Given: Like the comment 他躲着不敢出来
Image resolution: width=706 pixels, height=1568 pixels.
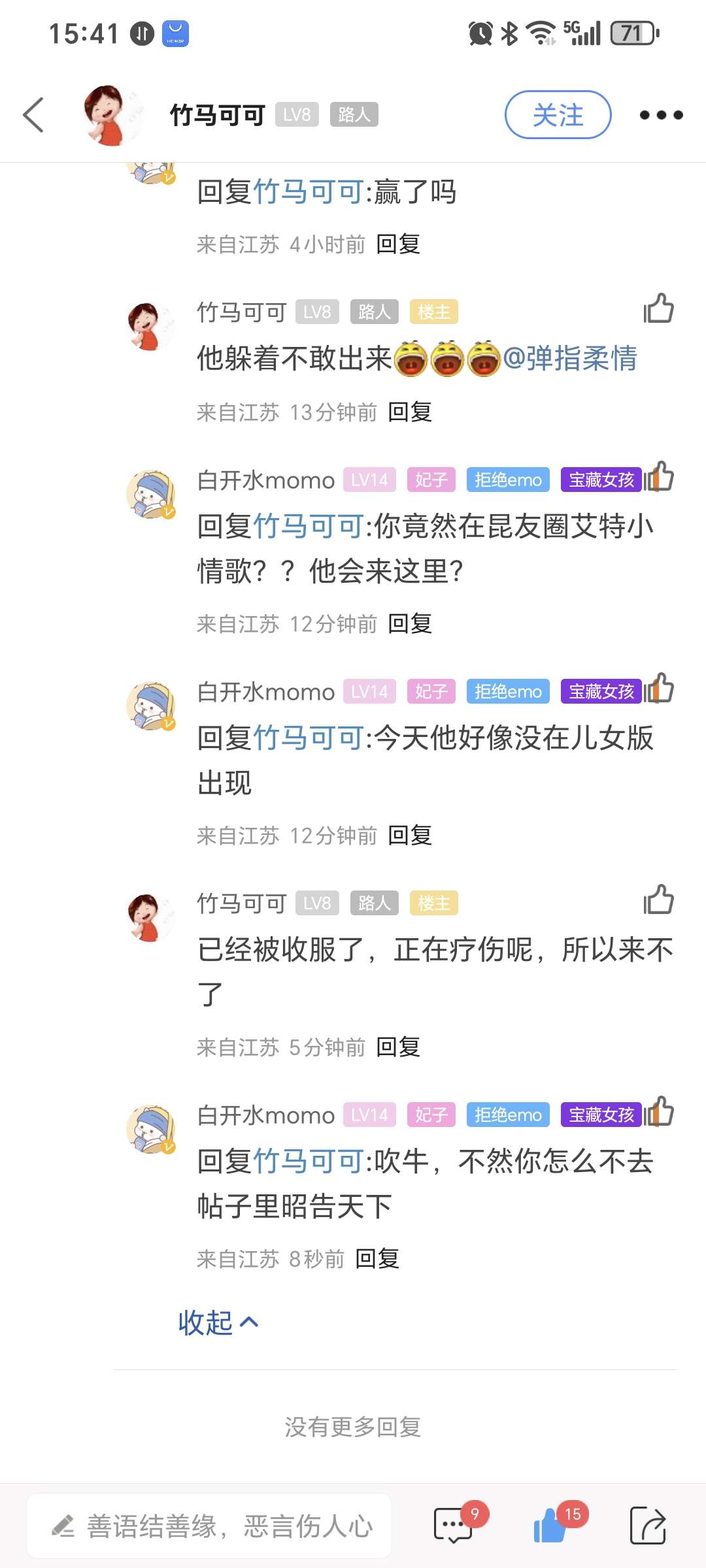Looking at the screenshot, I should [658, 309].
